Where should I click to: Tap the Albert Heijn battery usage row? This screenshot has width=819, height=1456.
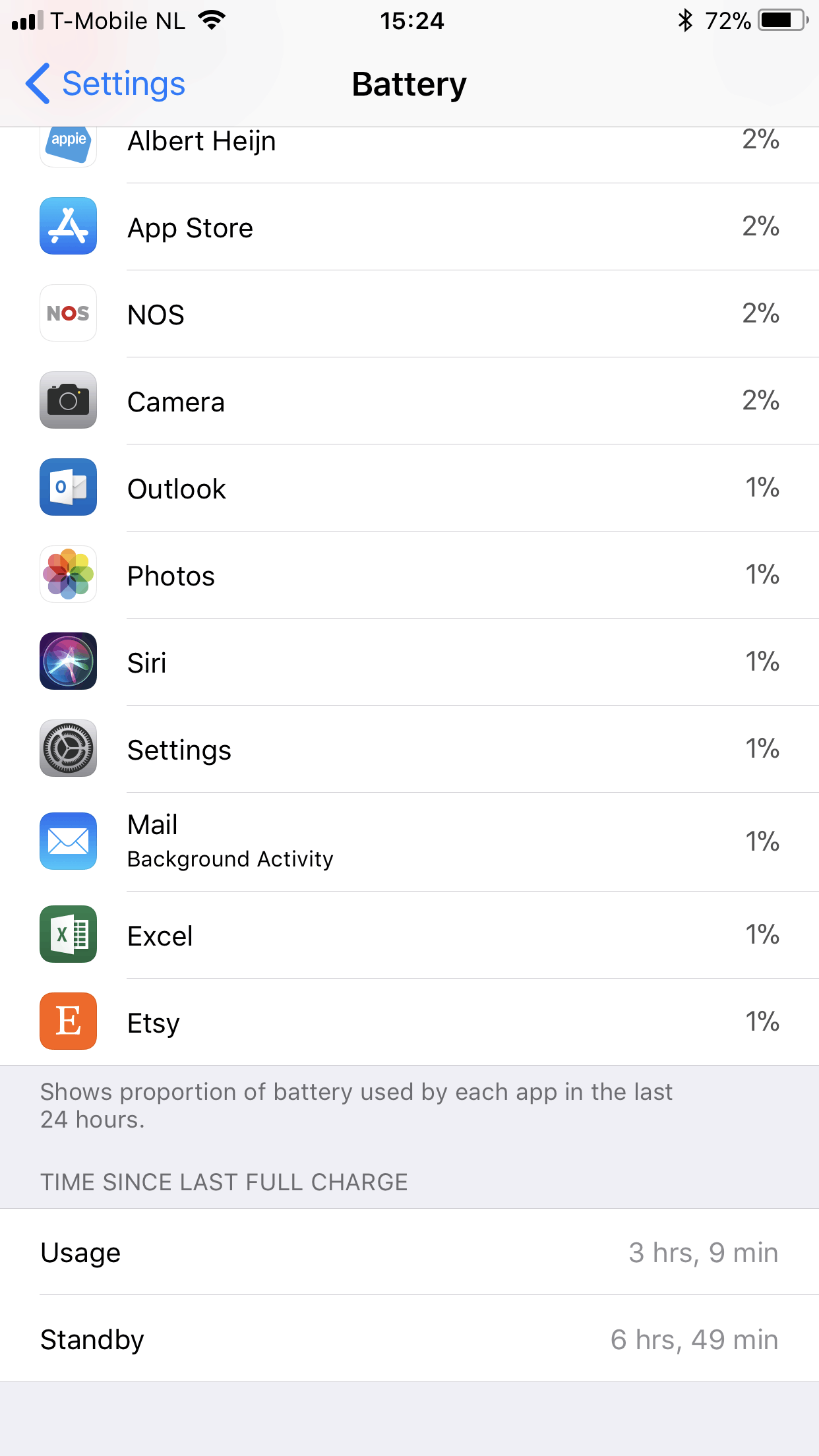(409, 146)
